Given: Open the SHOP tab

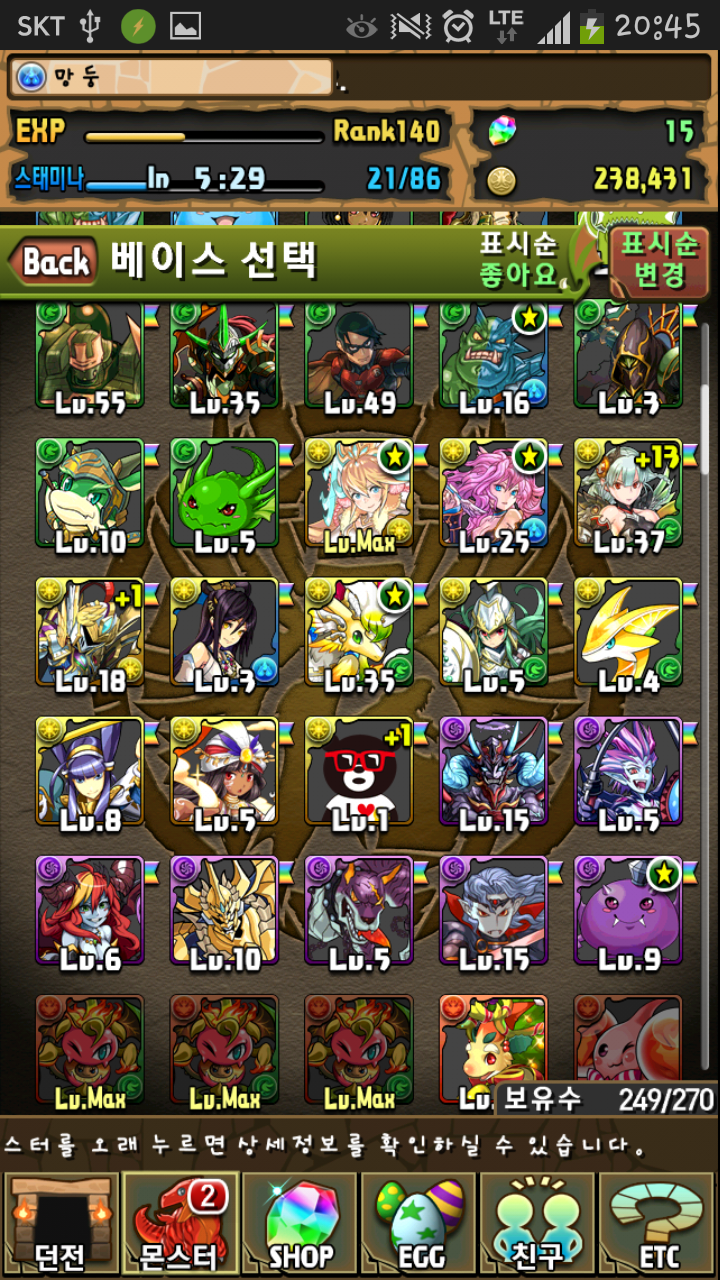Looking at the screenshot, I should (x=300, y=1224).
